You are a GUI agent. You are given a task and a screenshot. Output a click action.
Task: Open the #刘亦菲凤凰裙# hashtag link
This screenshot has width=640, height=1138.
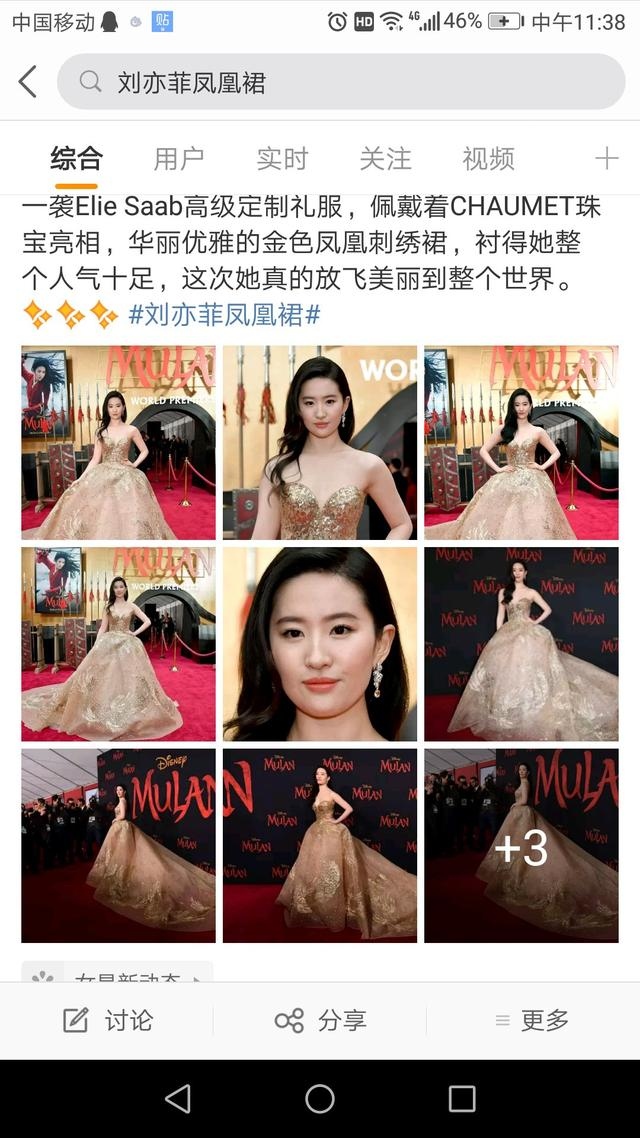(224, 315)
